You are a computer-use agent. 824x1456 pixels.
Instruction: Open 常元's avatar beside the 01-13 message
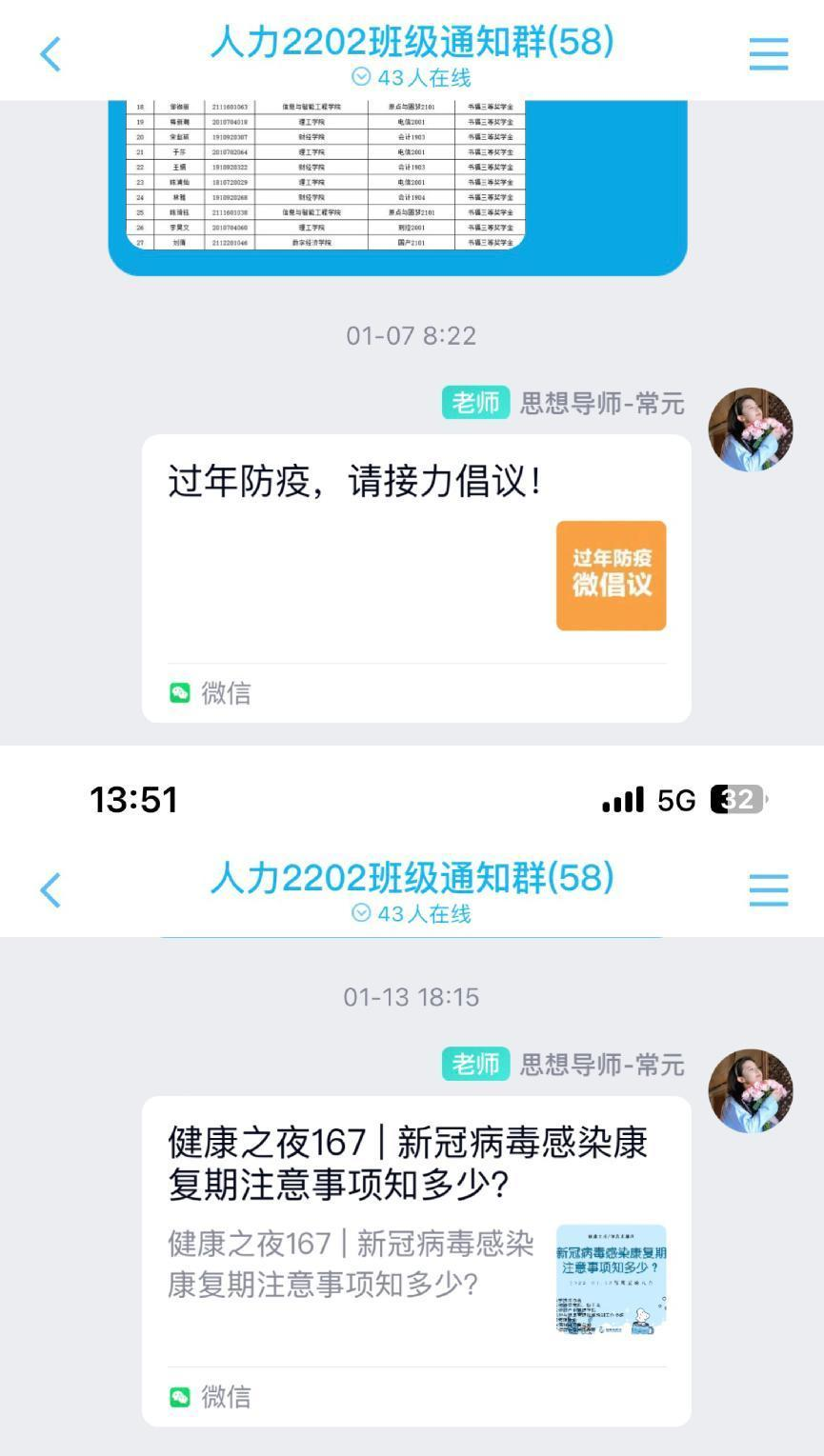pyautogui.click(x=750, y=1091)
